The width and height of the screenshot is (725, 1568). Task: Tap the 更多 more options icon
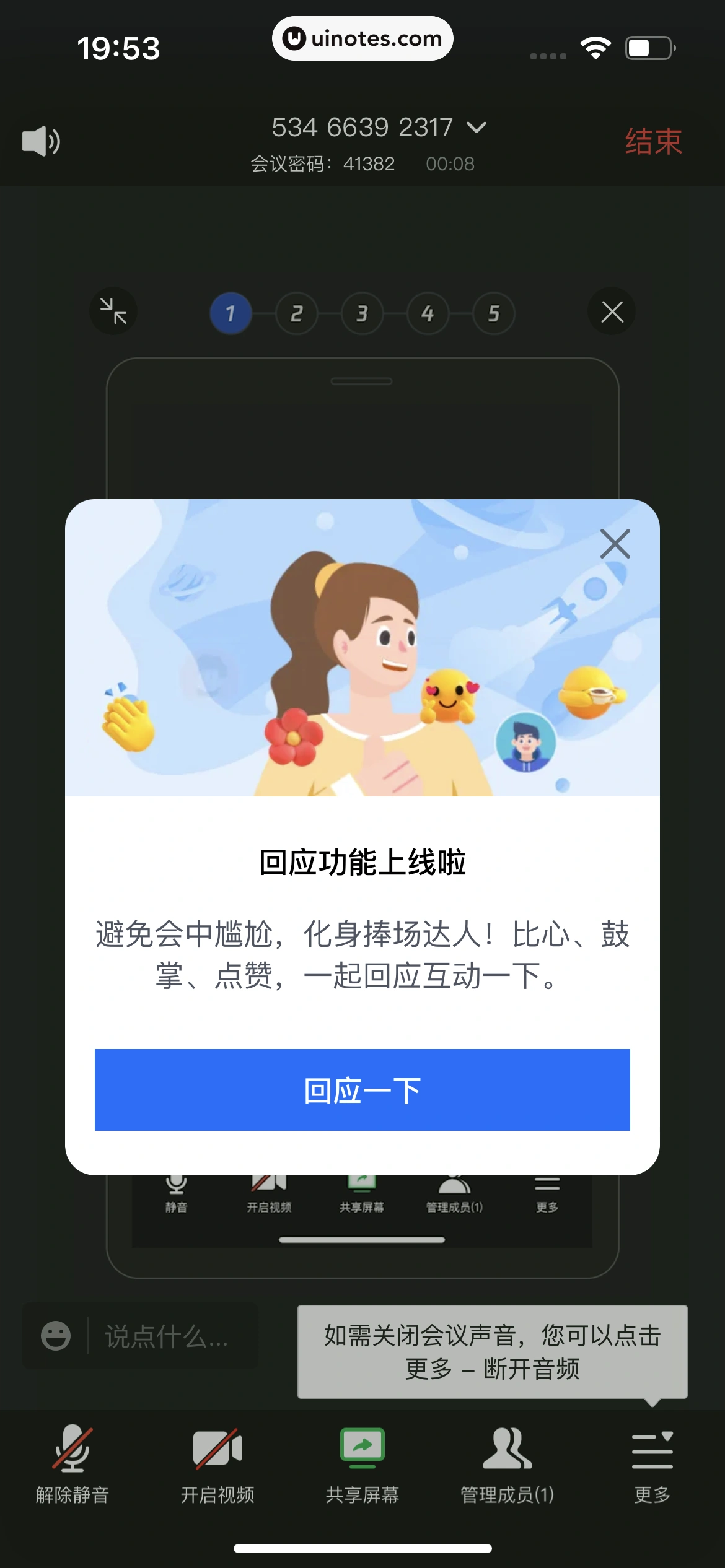click(651, 1448)
